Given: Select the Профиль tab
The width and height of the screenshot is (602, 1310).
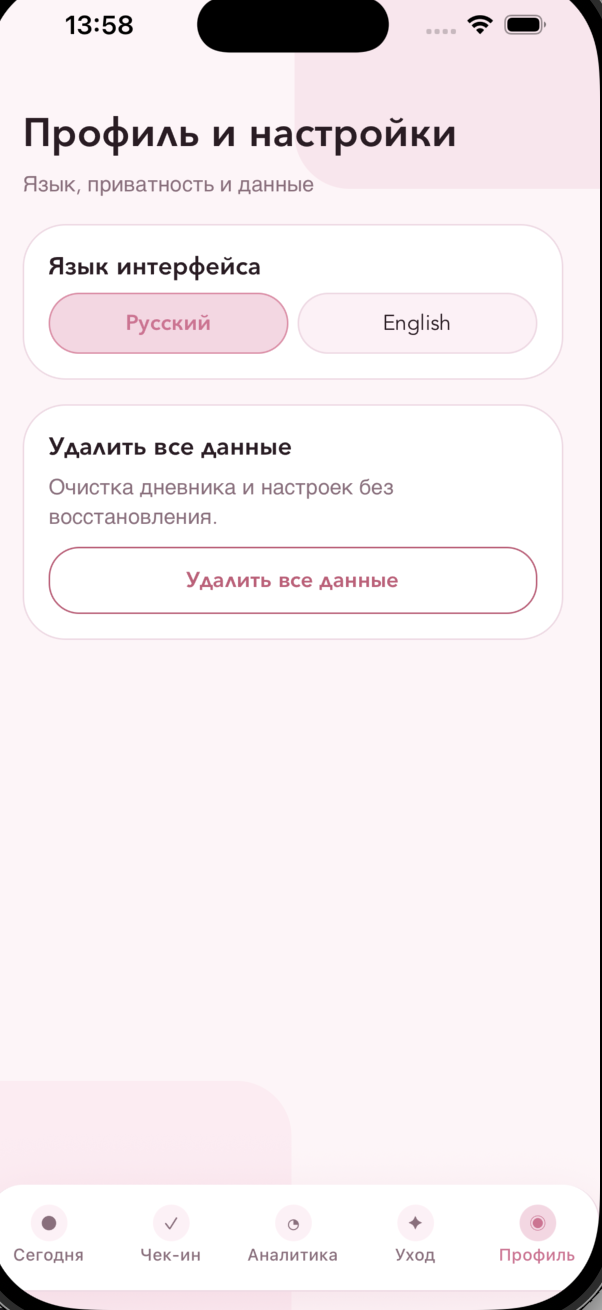Looking at the screenshot, I should point(537,1235).
